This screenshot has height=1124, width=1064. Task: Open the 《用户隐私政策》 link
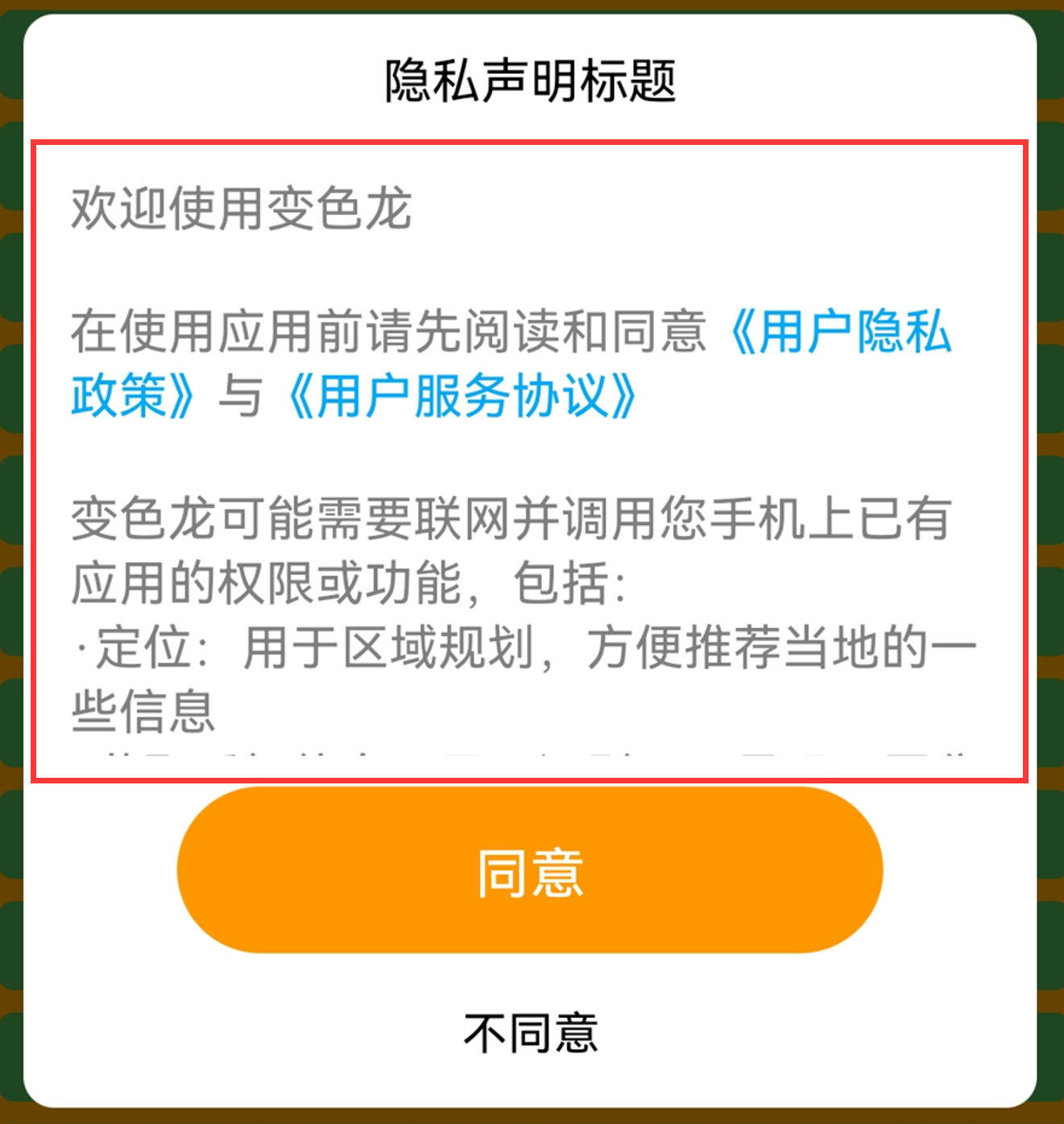(x=838, y=332)
